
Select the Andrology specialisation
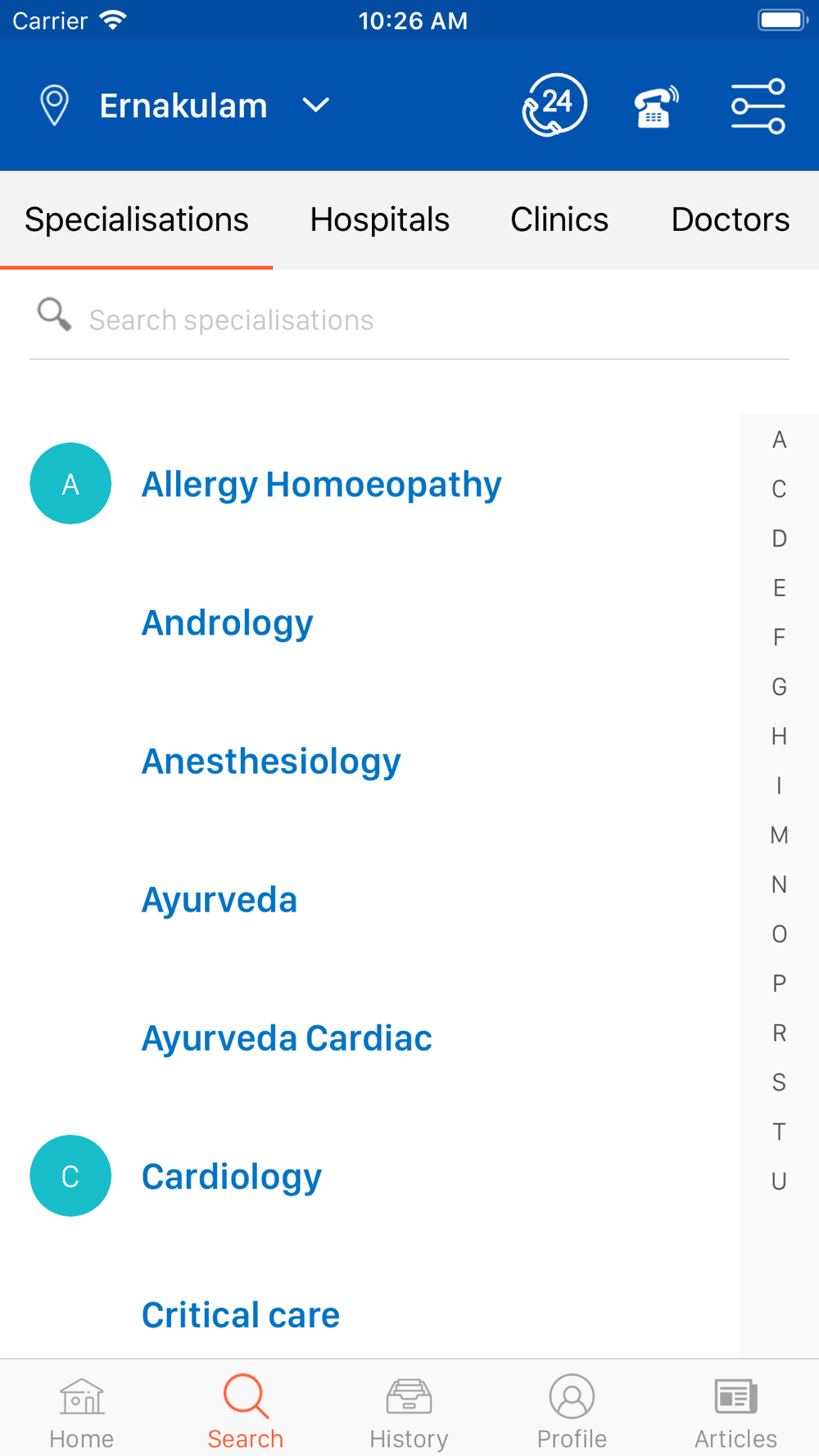[227, 622]
